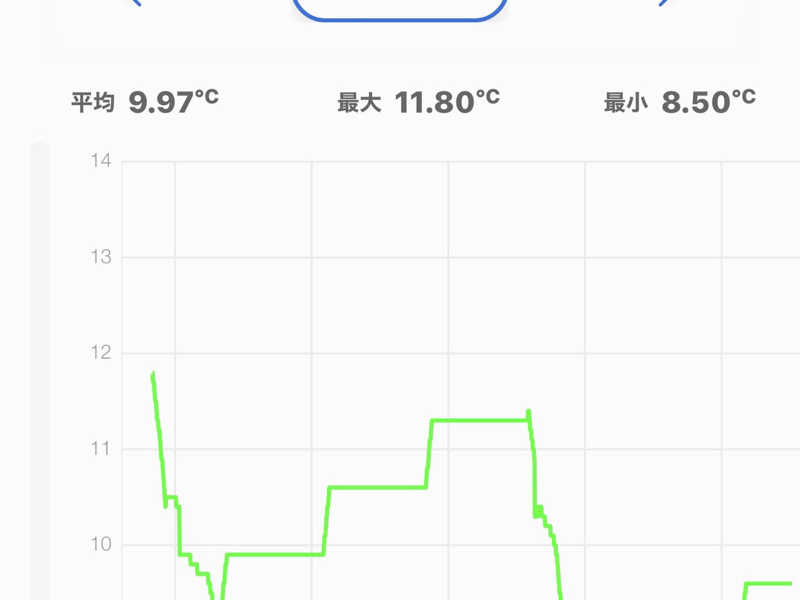Open the blue outlined selector button
The width and height of the screenshot is (800, 600).
pyautogui.click(x=400, y=7)
